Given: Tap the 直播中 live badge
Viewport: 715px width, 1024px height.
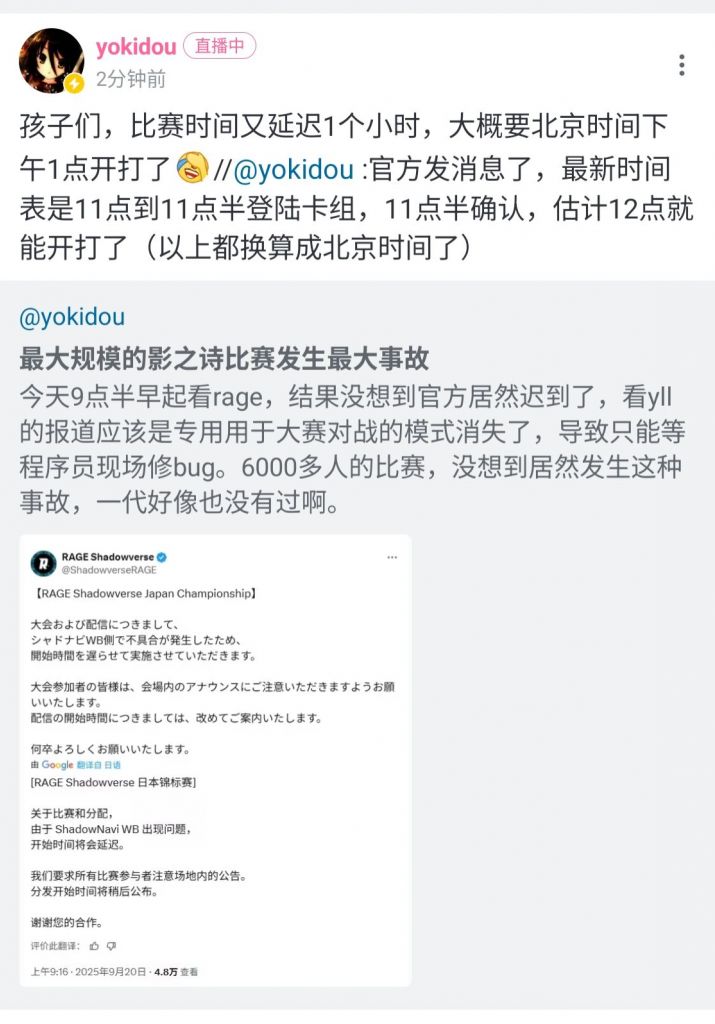Looking at the screenshot, I should click(x=219, y=46).
